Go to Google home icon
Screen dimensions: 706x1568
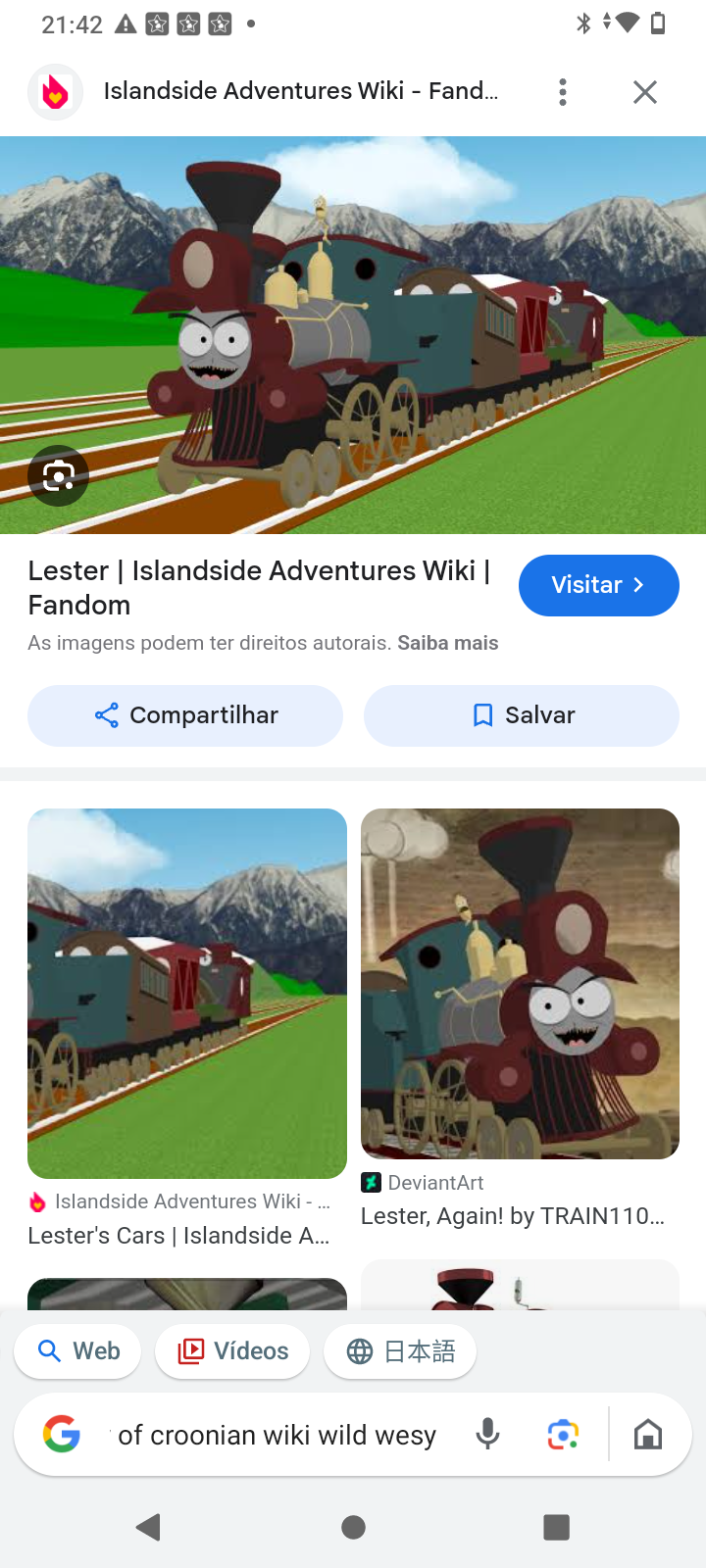pos(647,1435)
